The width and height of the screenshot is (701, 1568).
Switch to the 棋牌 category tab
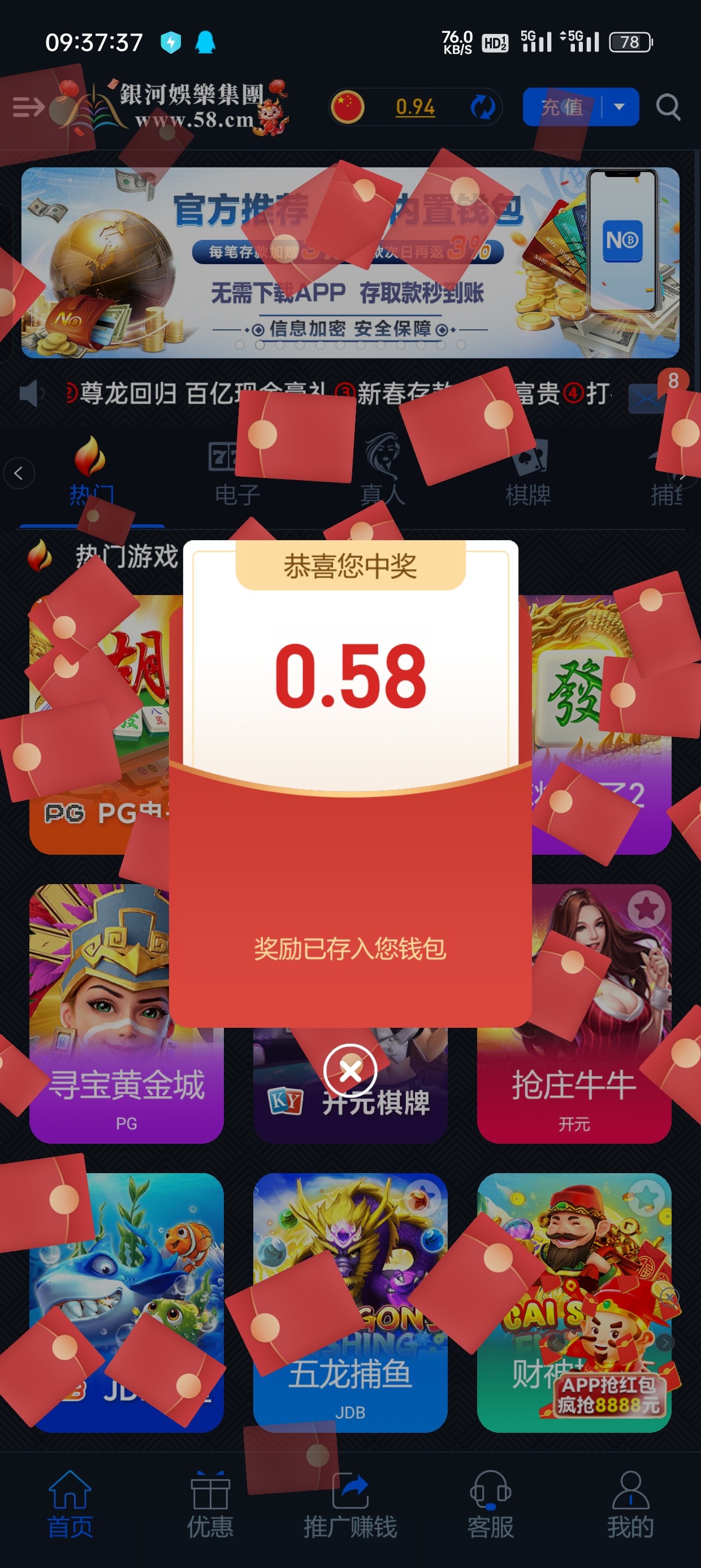coord(527,475)
